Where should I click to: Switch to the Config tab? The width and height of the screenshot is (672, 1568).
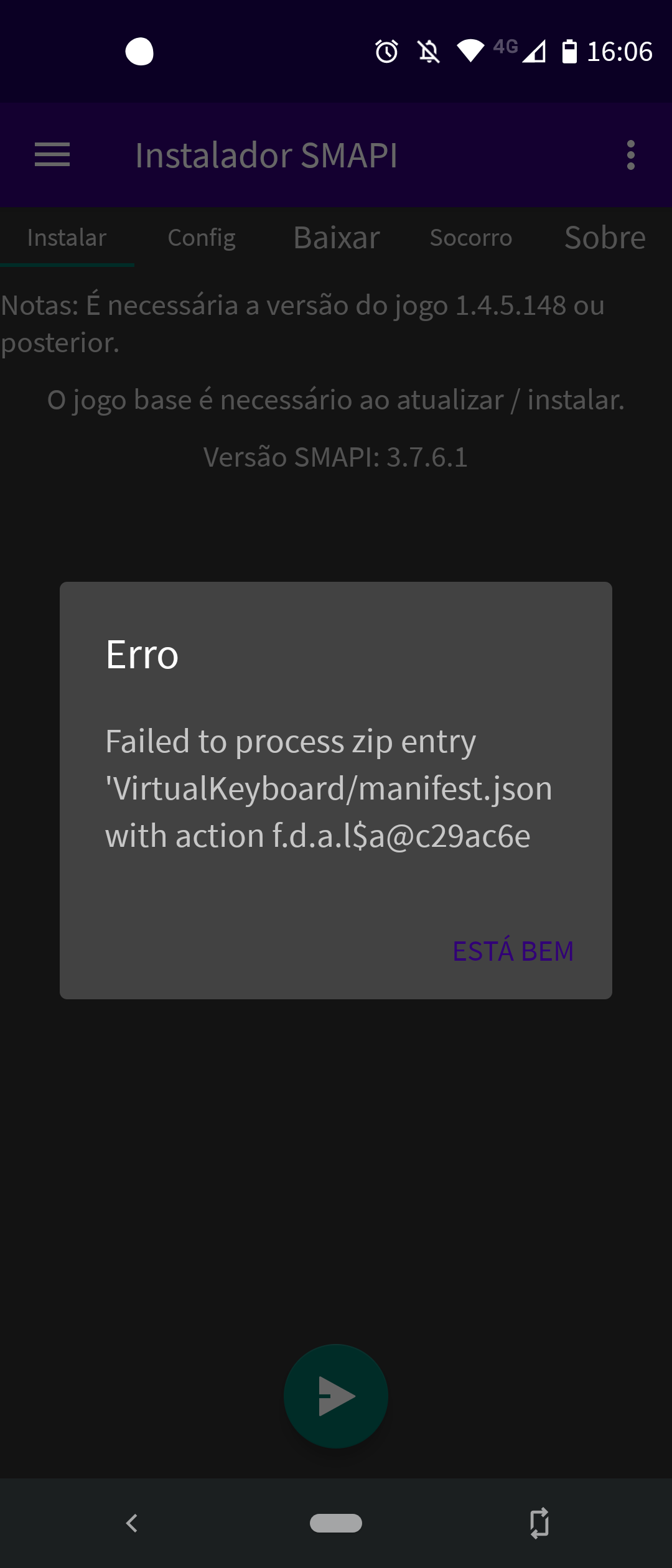click(x=202, y=237)
